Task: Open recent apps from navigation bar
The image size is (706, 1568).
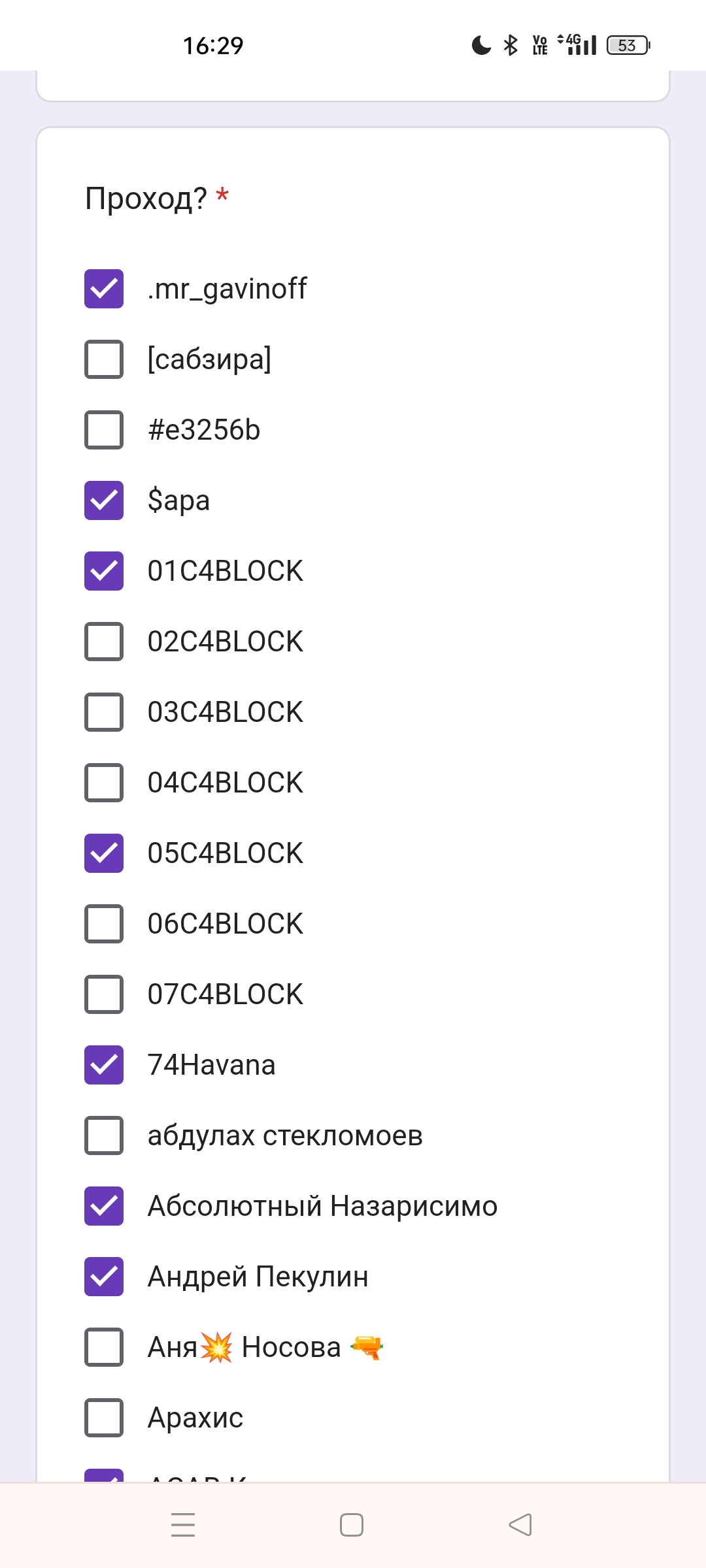Action: 183,1525
